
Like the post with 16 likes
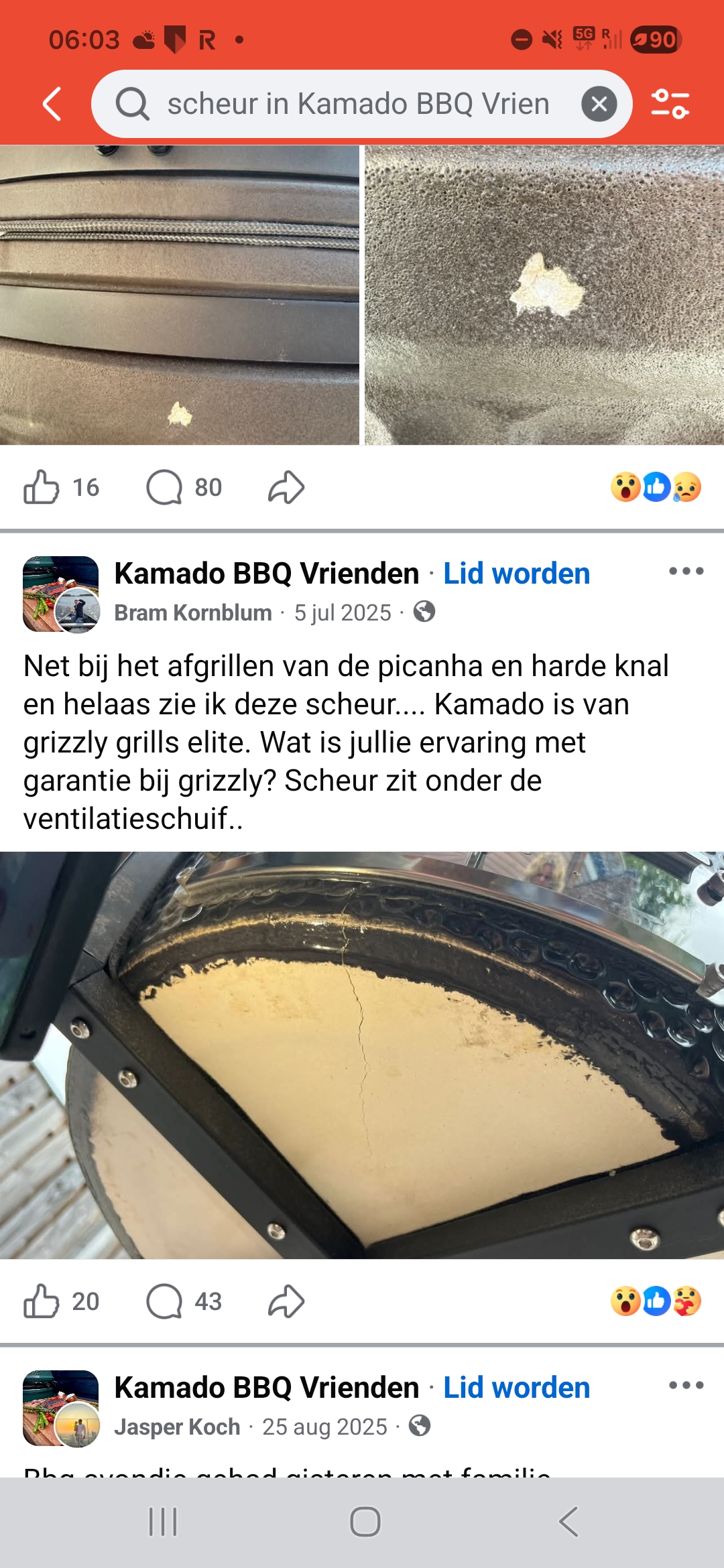[x=43, y=487]
